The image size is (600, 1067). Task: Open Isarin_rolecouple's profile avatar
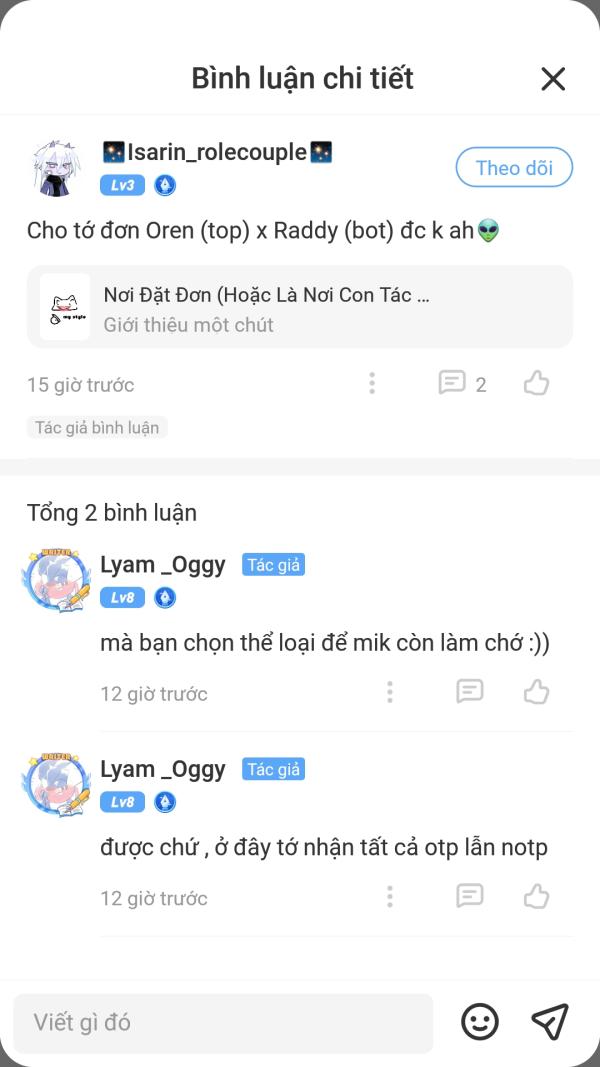[55, 167]
